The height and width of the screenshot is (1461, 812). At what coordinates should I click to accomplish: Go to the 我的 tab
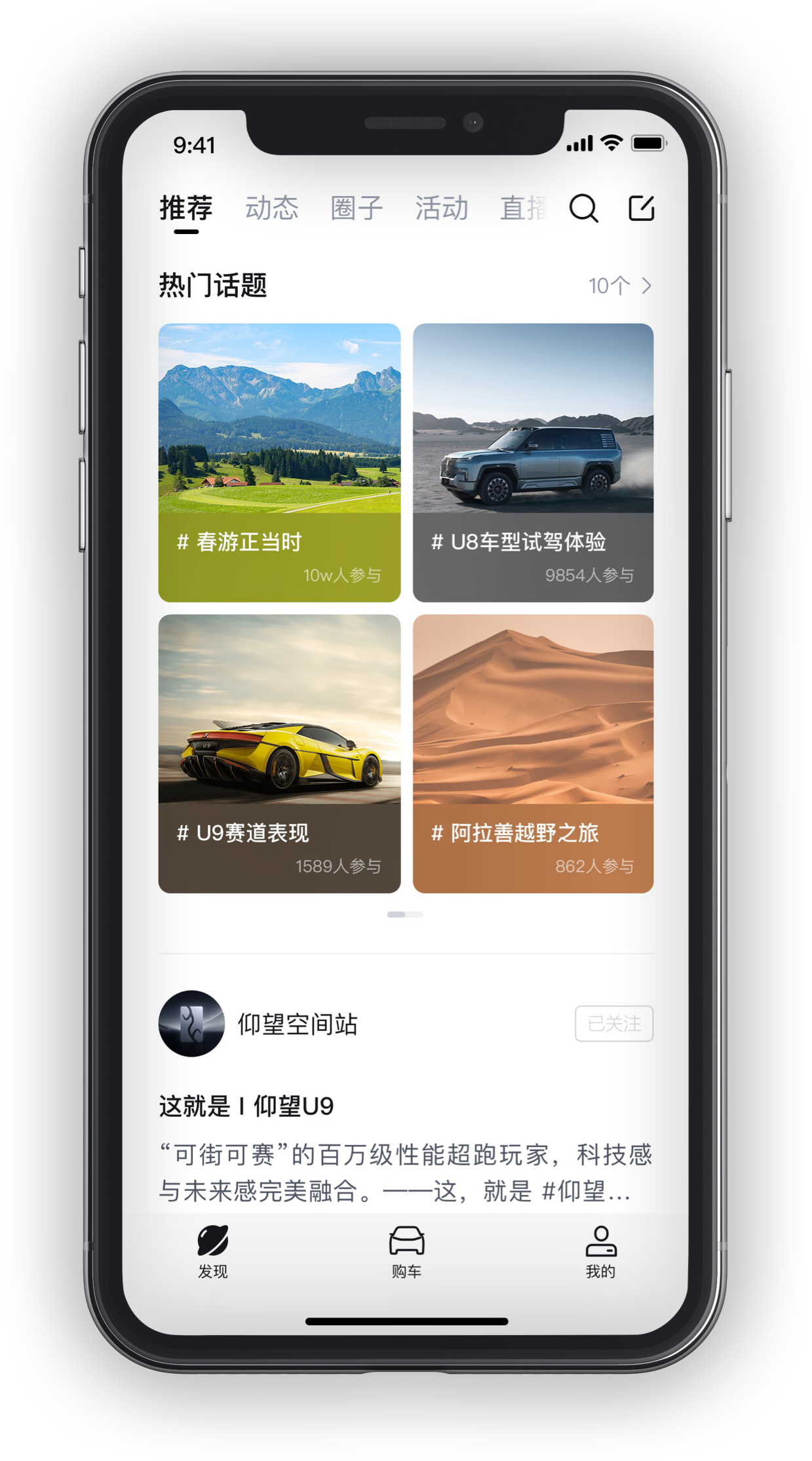pos(600,1251)
